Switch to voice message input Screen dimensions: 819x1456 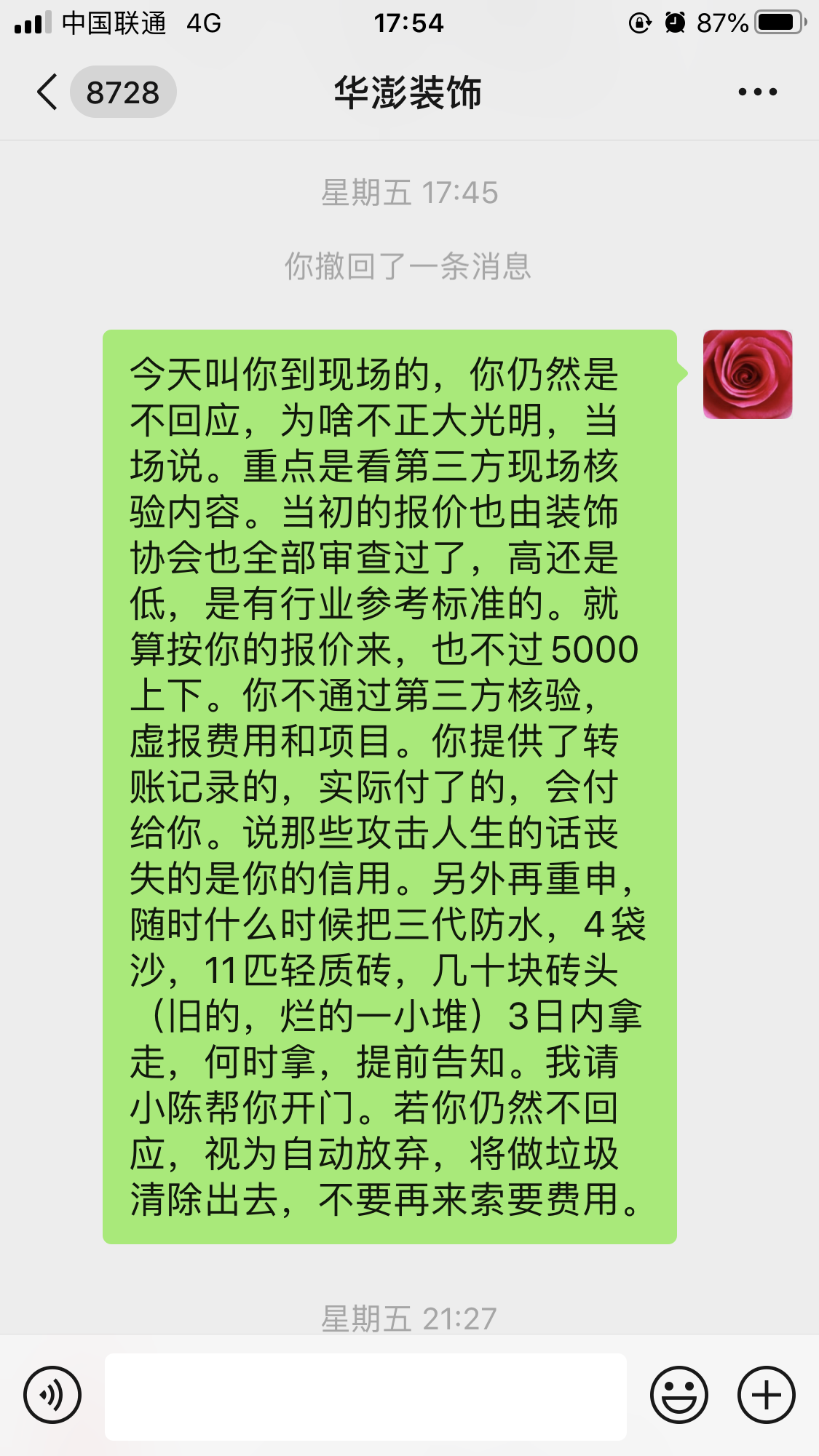coord(52,1395)
